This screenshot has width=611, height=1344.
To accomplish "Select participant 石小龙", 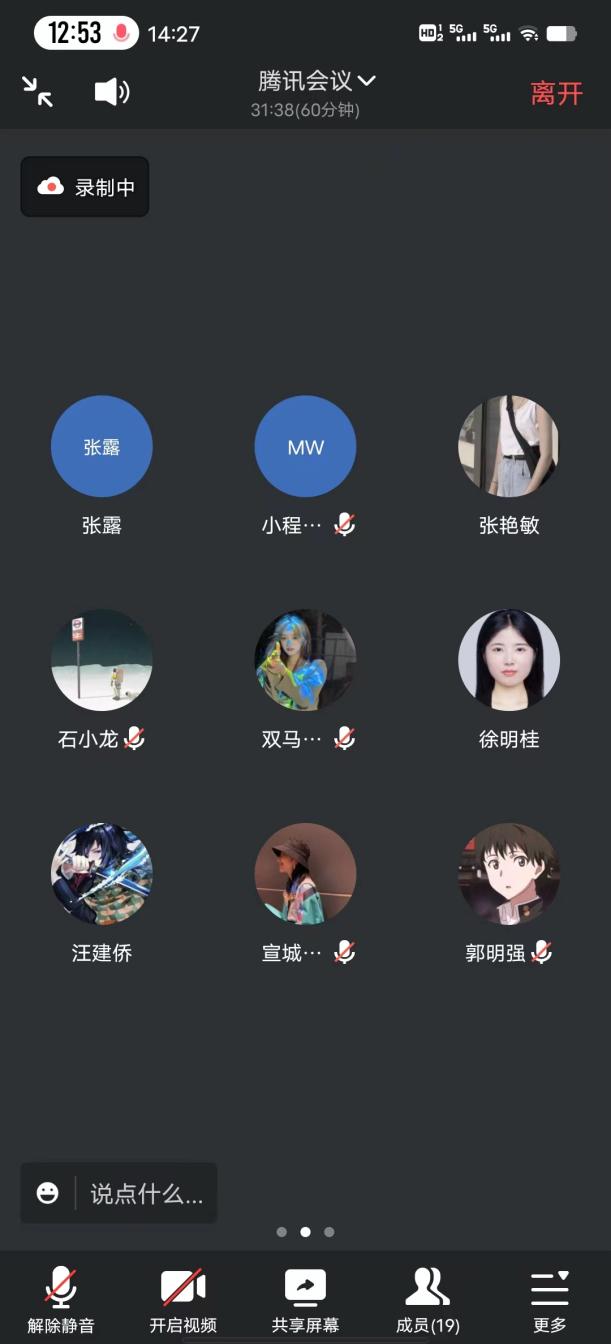I will click(x=102, y=660).
